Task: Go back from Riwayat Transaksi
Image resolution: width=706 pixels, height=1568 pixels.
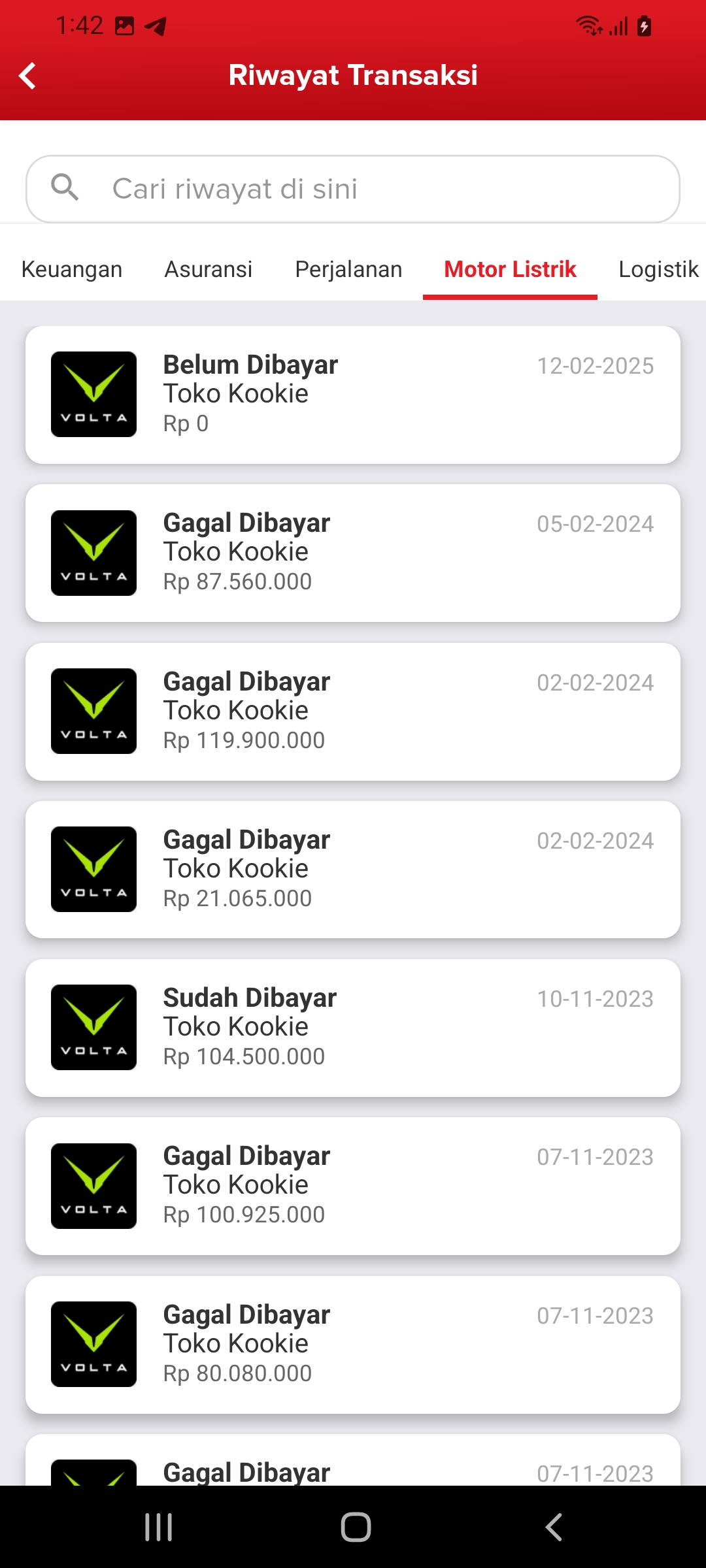Action: (x=27, y=76)
